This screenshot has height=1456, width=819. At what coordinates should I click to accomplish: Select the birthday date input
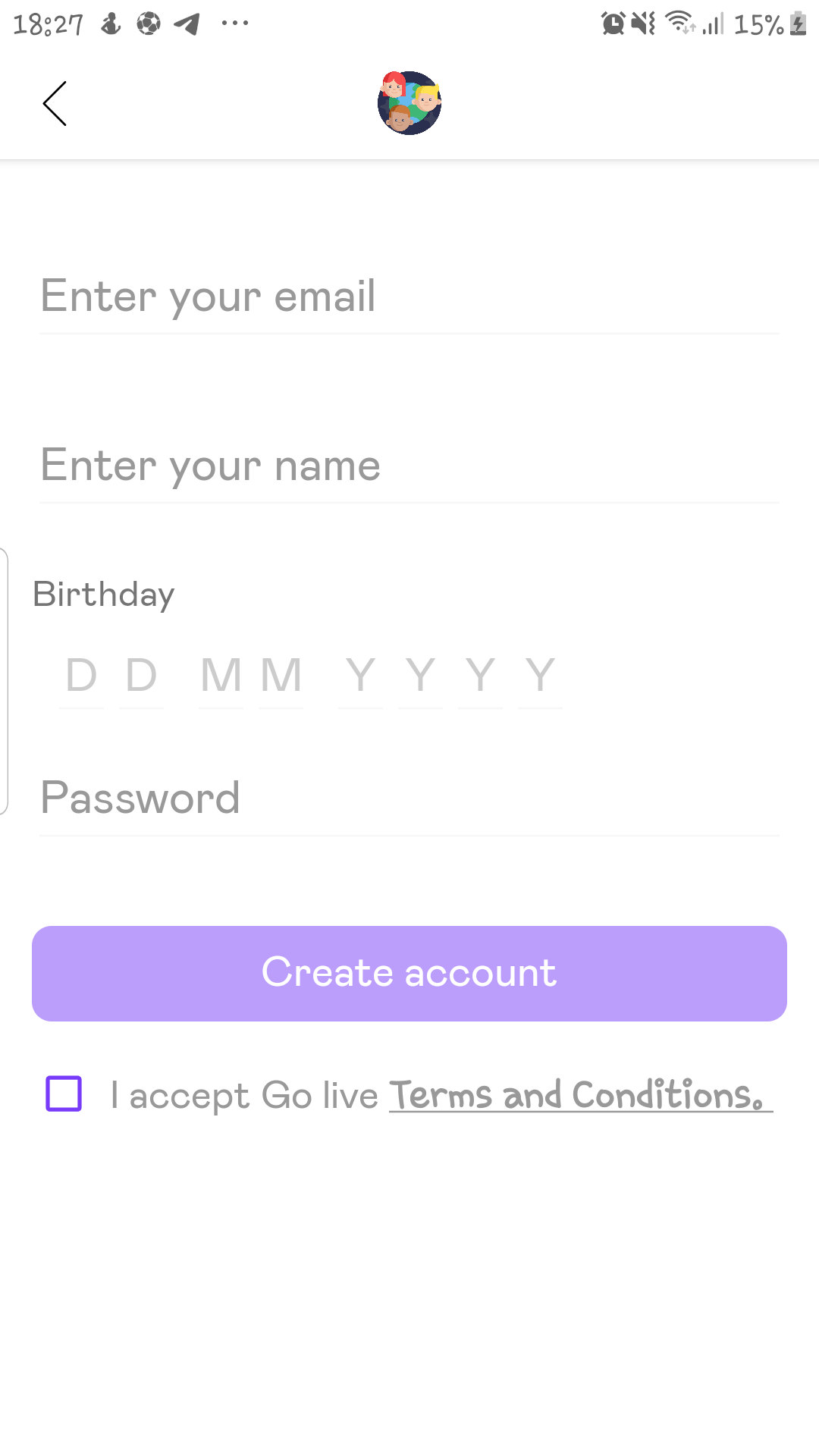pyautogui.click(x=311, y=676)
